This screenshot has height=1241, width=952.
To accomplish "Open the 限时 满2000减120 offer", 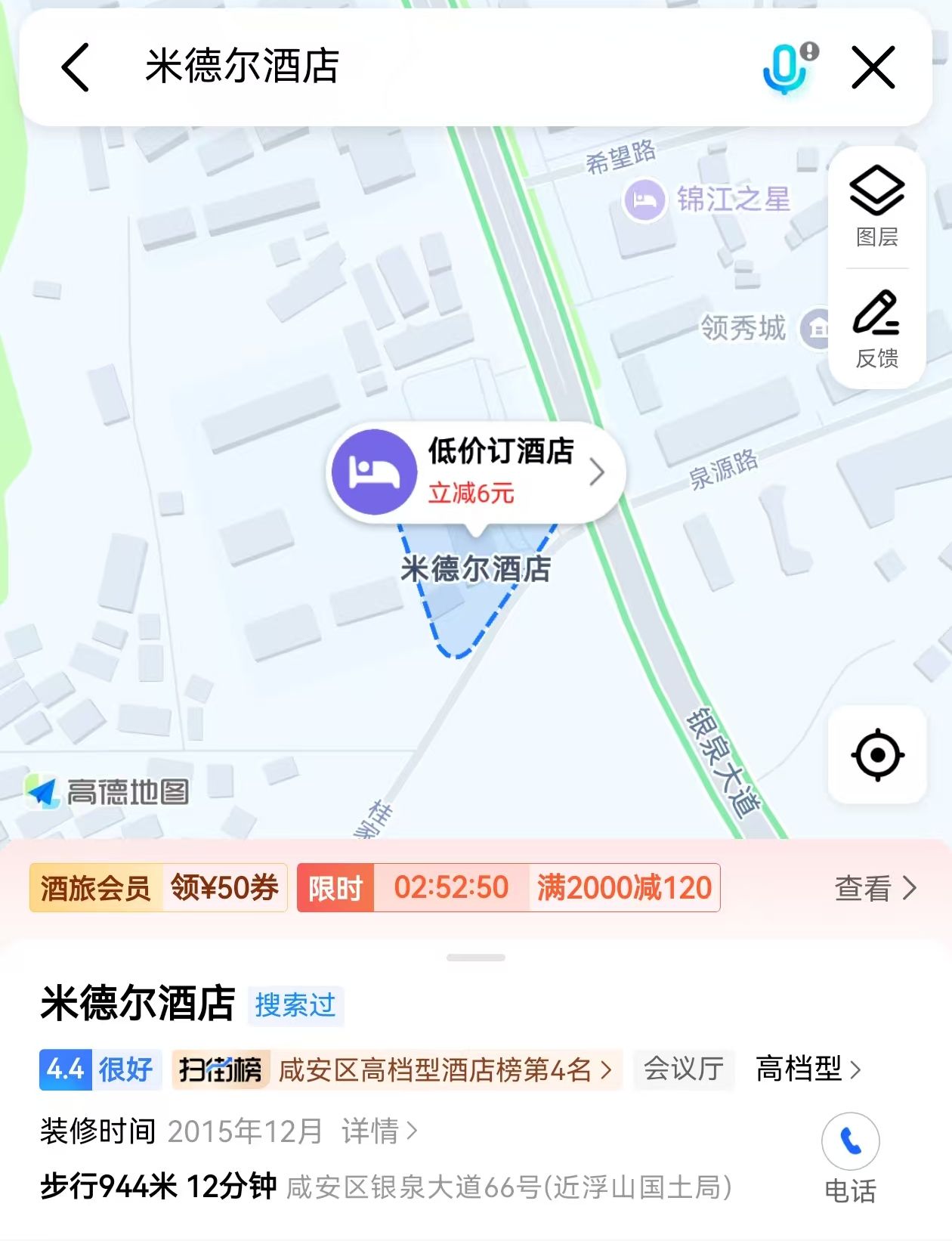I will [x=508, y=887].
